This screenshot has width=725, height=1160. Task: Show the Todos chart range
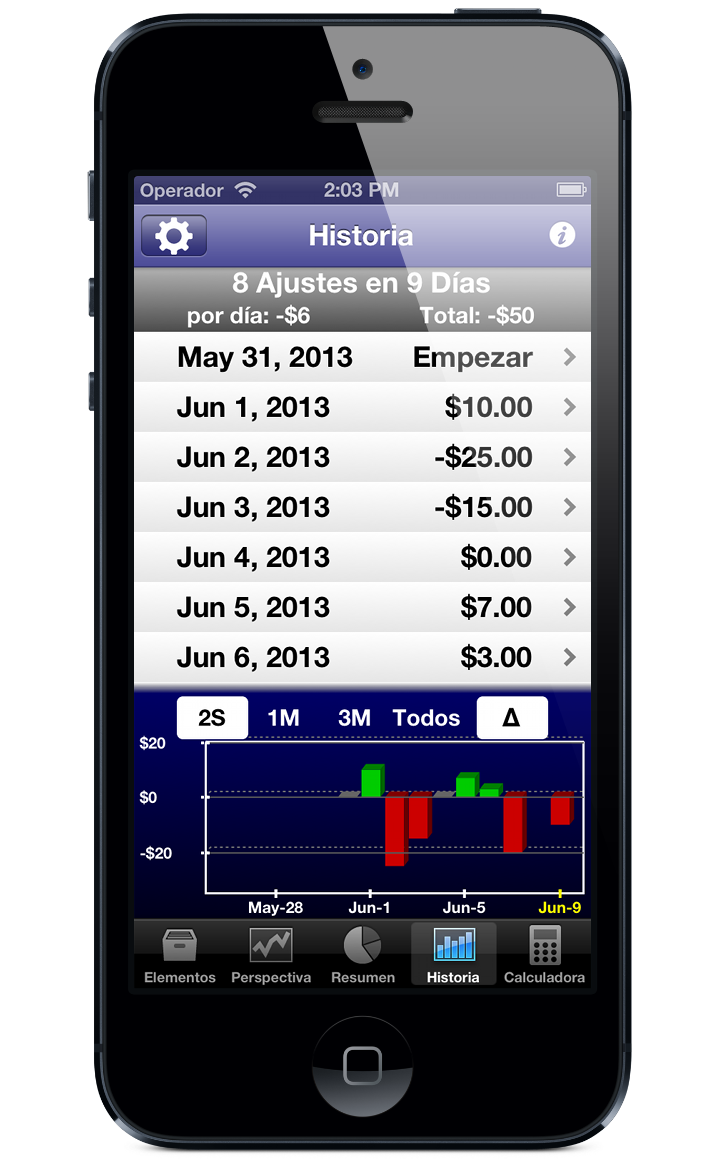(x=426, y=718)
